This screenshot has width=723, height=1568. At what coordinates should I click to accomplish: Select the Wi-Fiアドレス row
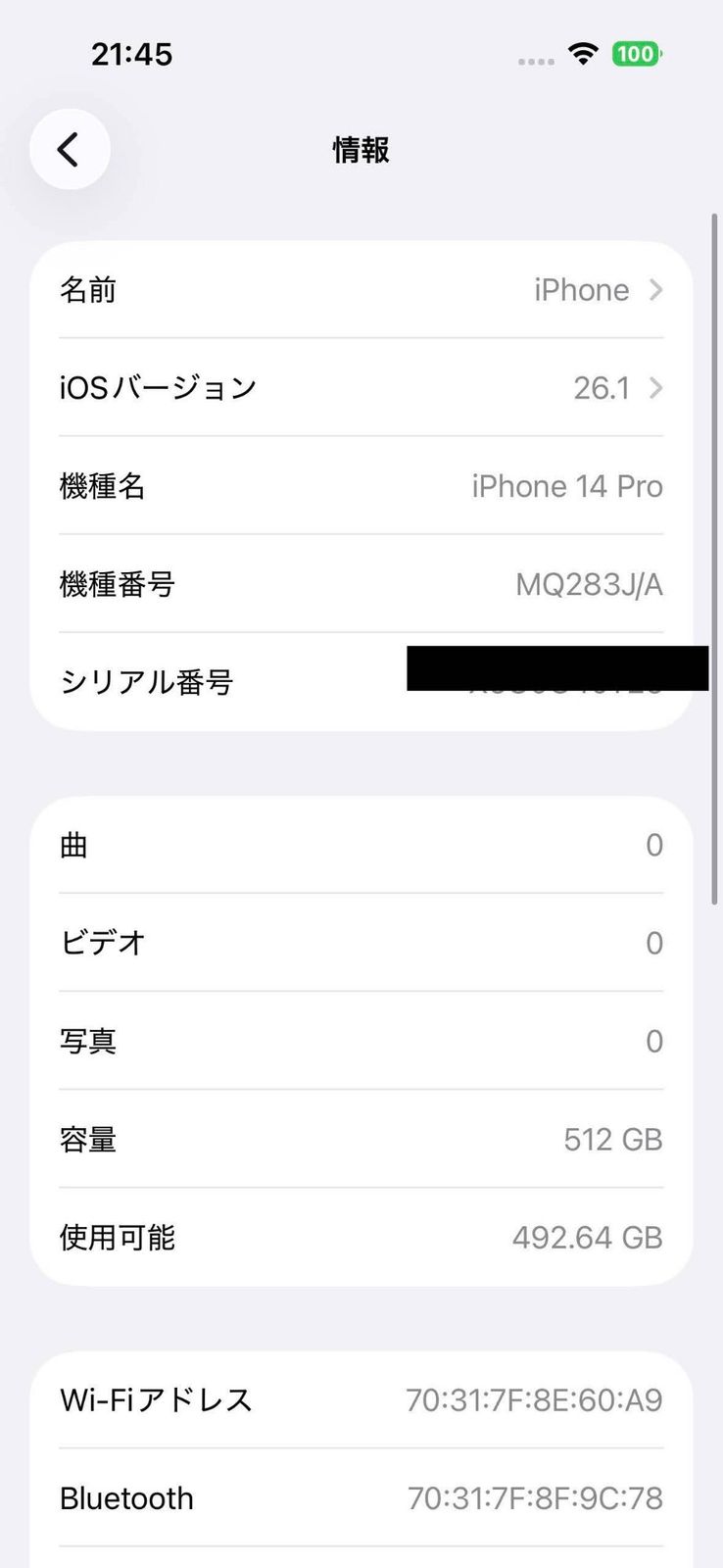361,1399
